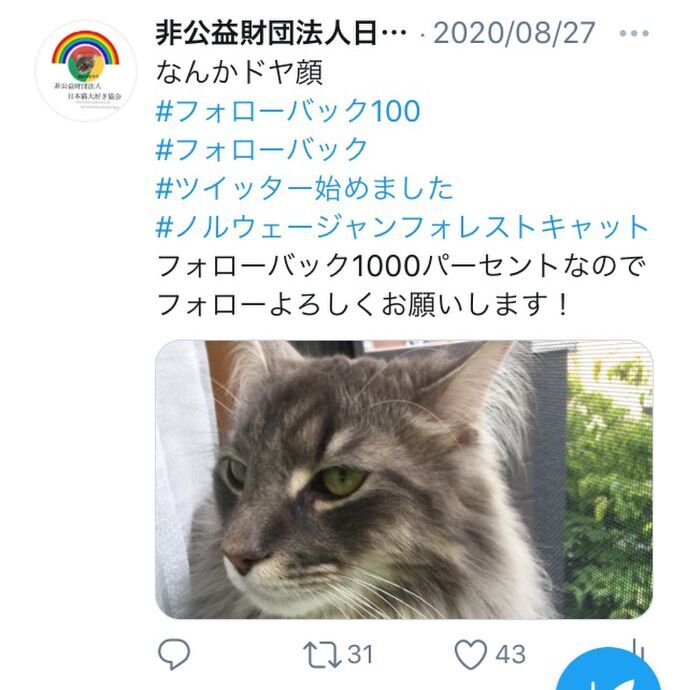Reply to this tweet
Viewport: 688px width, 690px height.
click(x=174, y=655)
